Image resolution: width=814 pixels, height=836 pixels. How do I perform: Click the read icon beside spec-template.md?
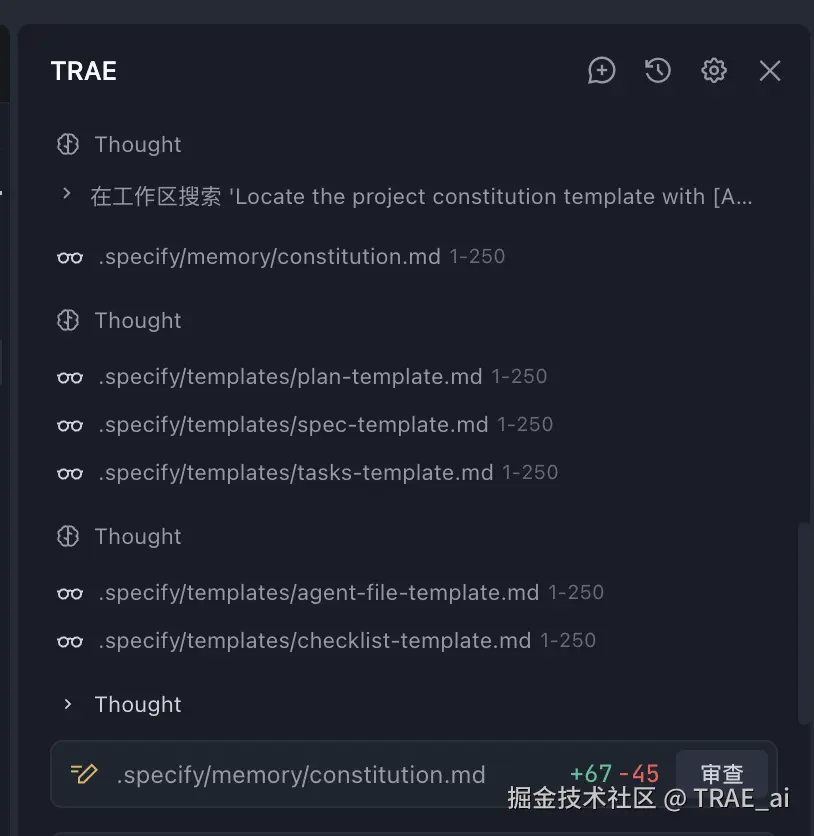pyautogui.click(x=69, y=424)
